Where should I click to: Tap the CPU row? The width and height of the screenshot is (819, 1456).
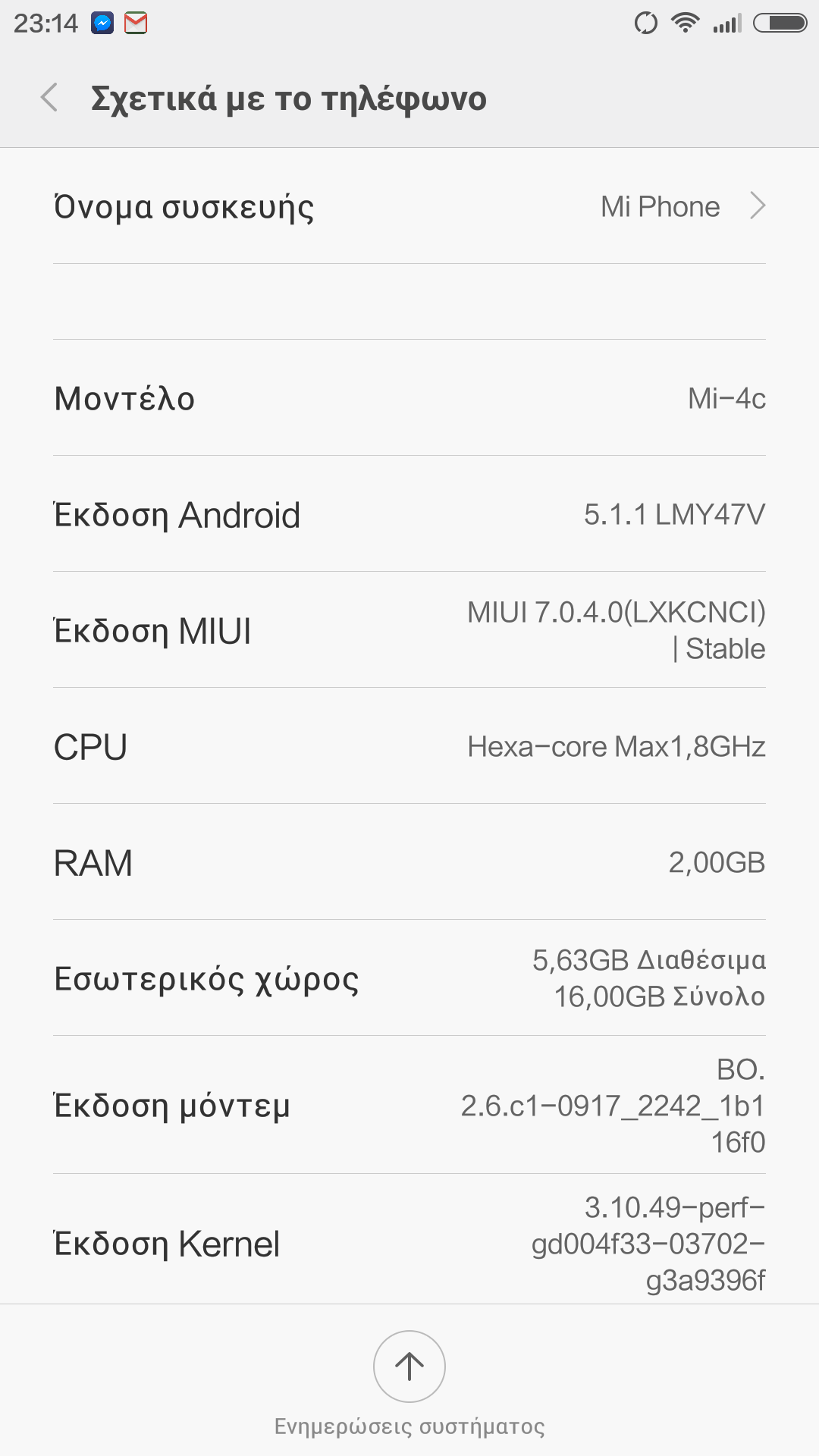point(409,747)
